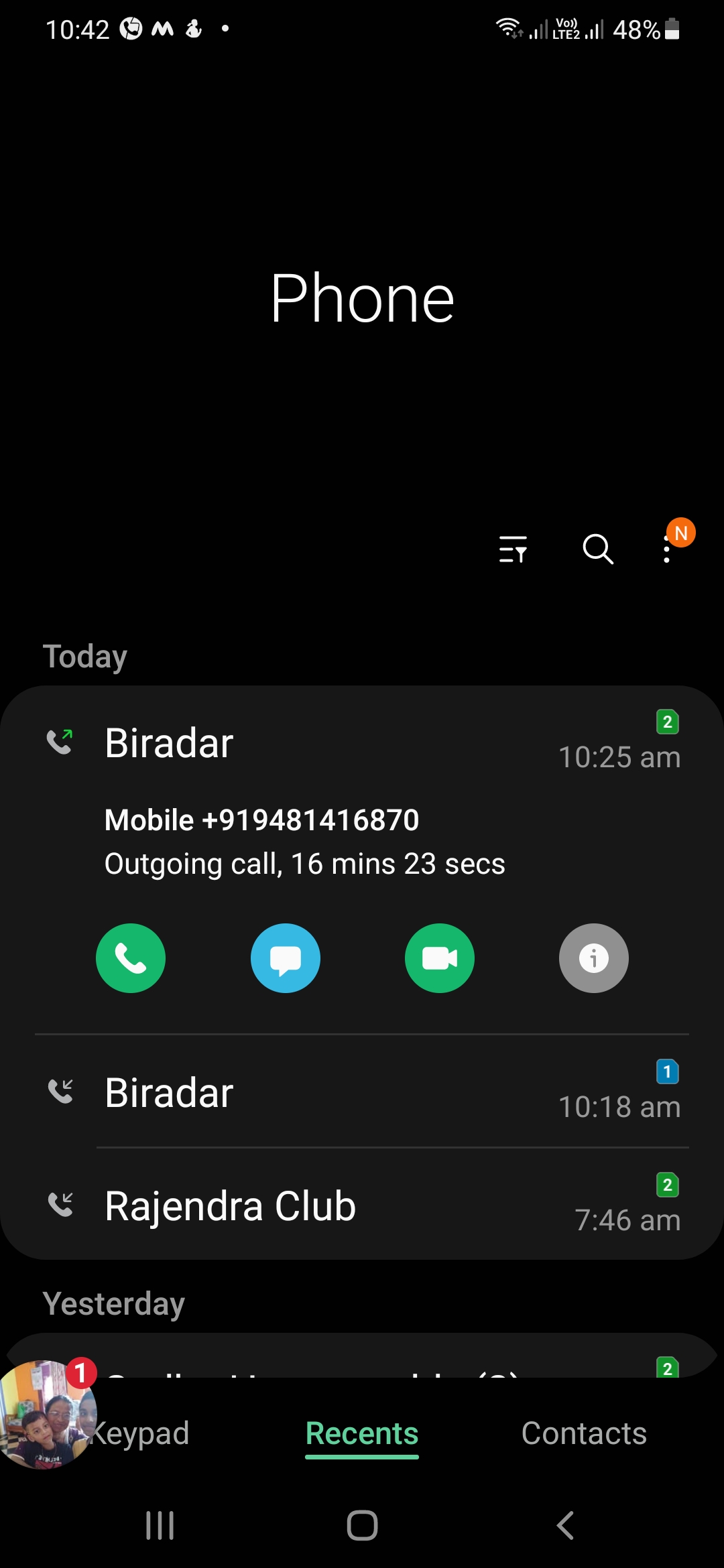Open Biradar's 10:18 am incoming call entry

point(362,1092)
